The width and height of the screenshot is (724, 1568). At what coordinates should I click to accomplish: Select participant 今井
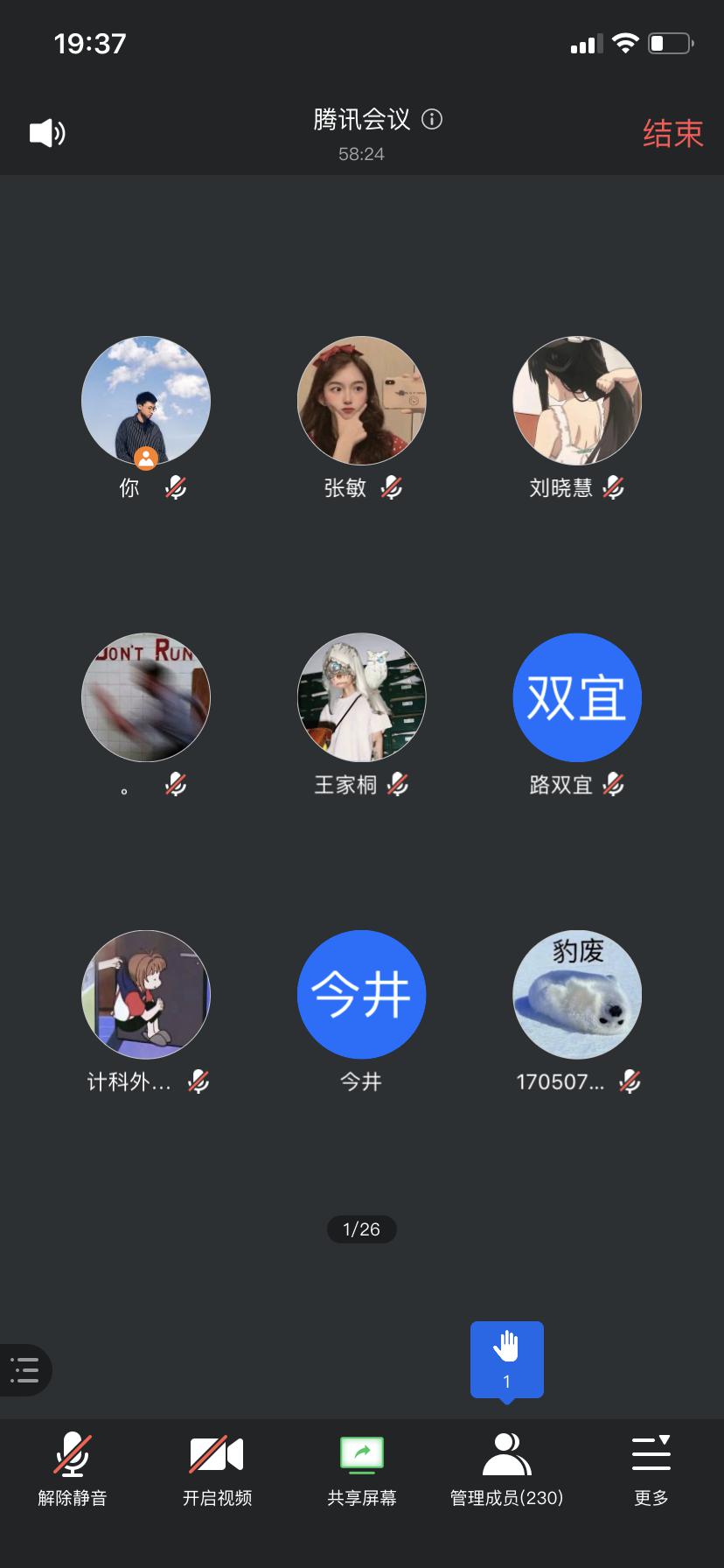[x=361, y=995]
